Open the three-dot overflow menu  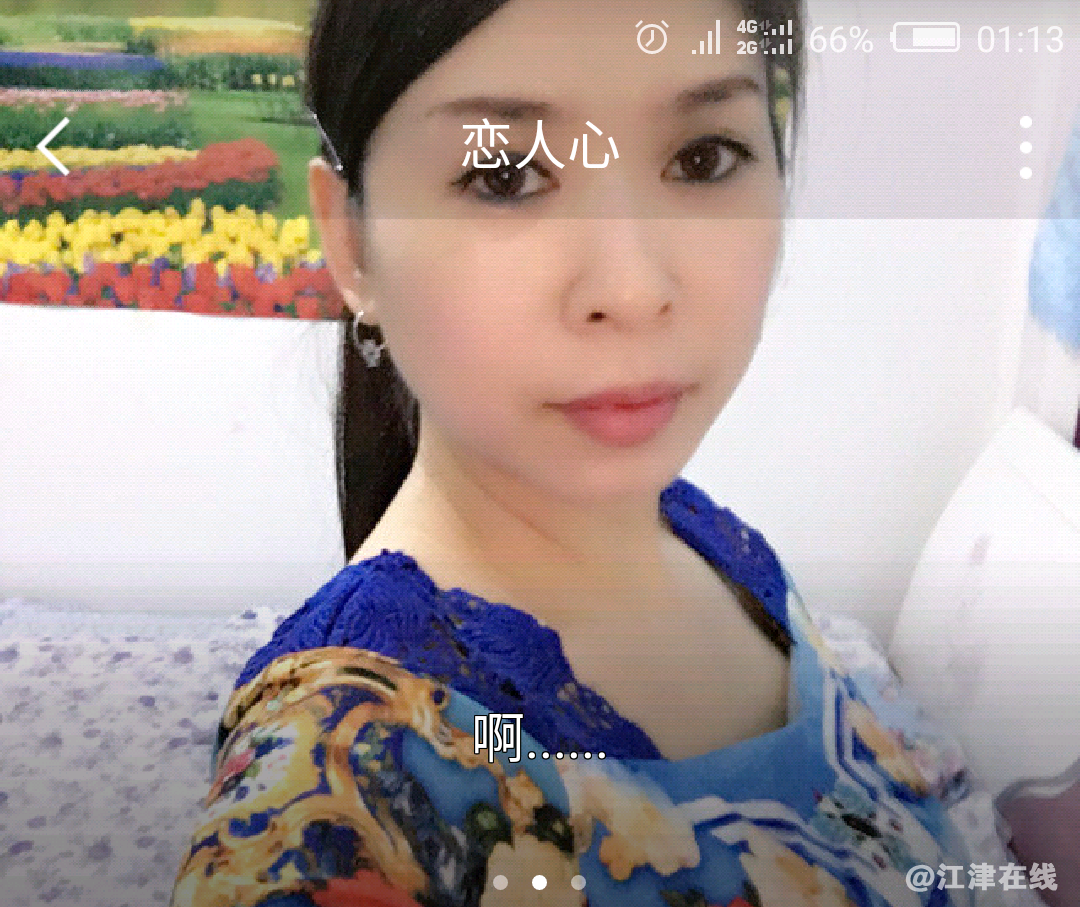[x=1025, y=148]
